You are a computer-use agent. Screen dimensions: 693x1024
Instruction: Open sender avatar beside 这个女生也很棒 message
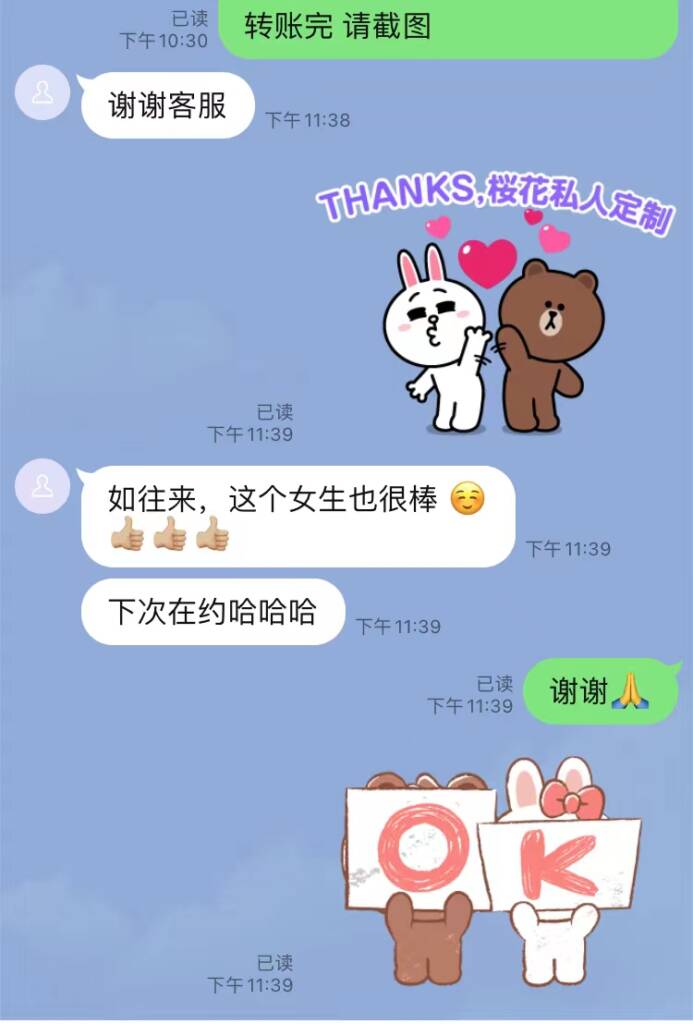point(43,486)
